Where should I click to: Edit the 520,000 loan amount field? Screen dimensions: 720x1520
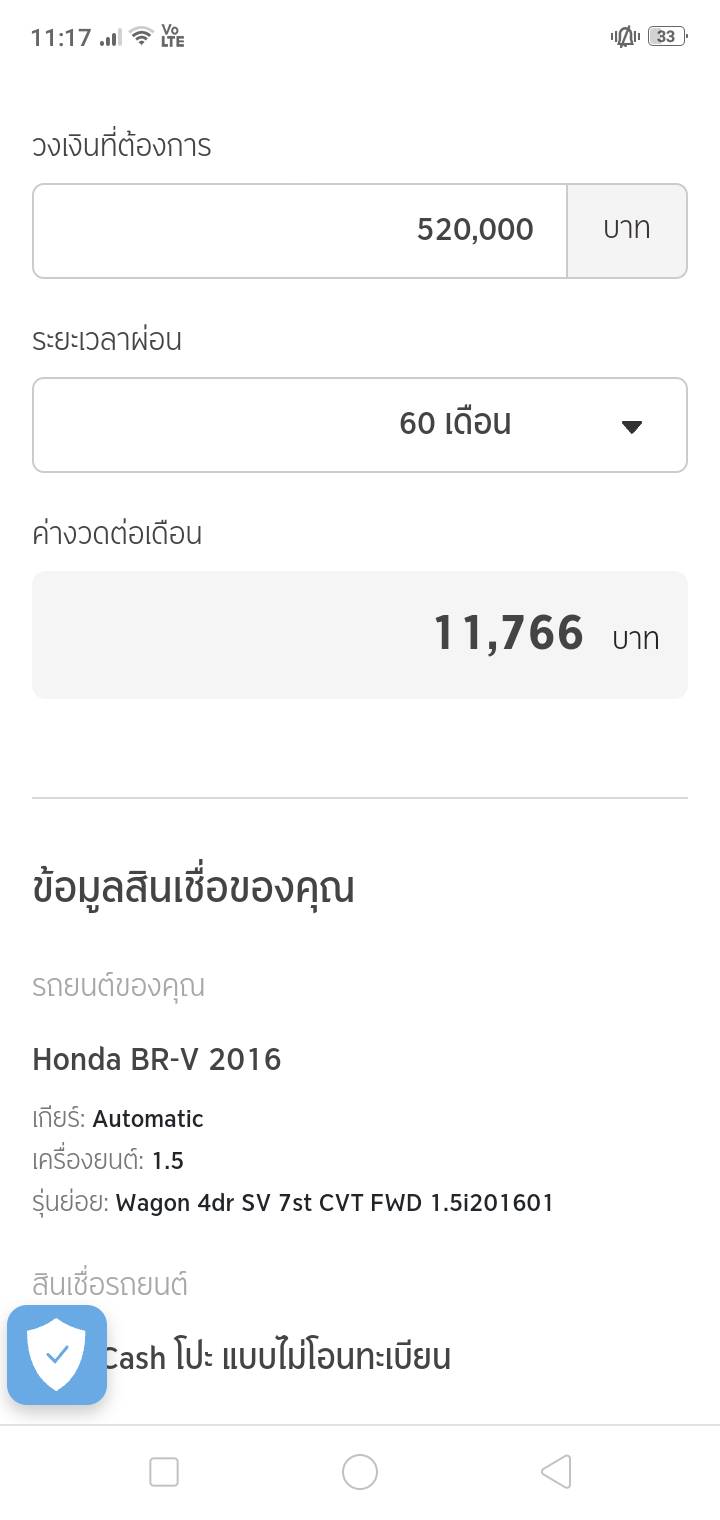[x=300, y=230]
